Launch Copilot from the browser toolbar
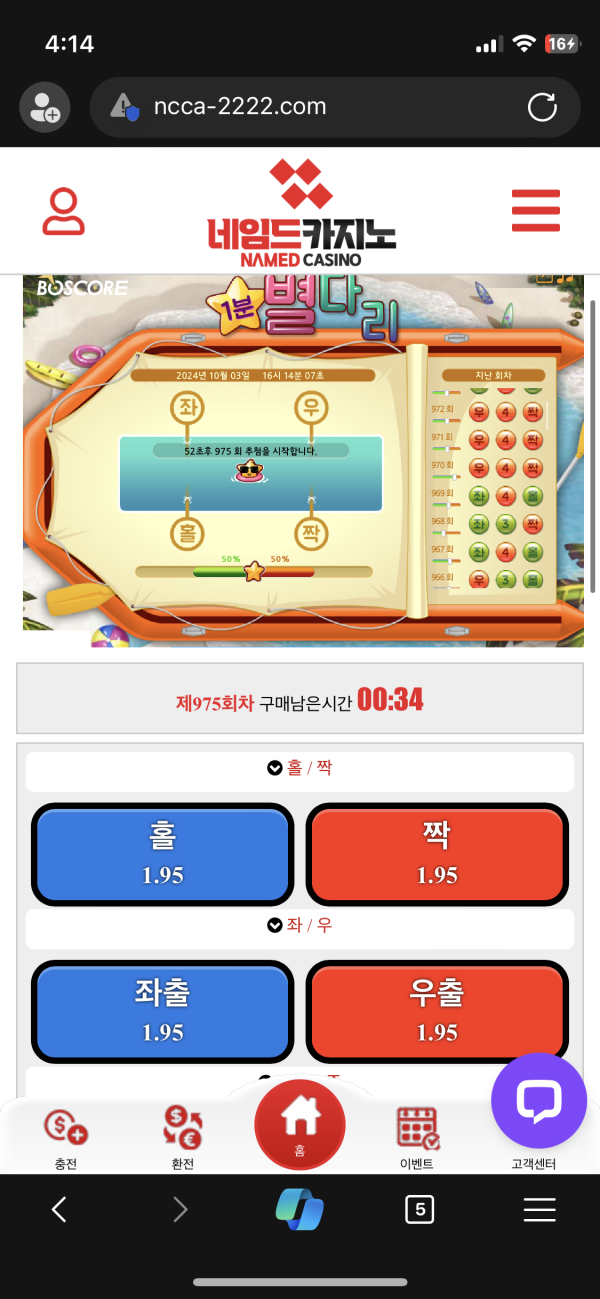 pyautogui.click(x=300, y=1210)
